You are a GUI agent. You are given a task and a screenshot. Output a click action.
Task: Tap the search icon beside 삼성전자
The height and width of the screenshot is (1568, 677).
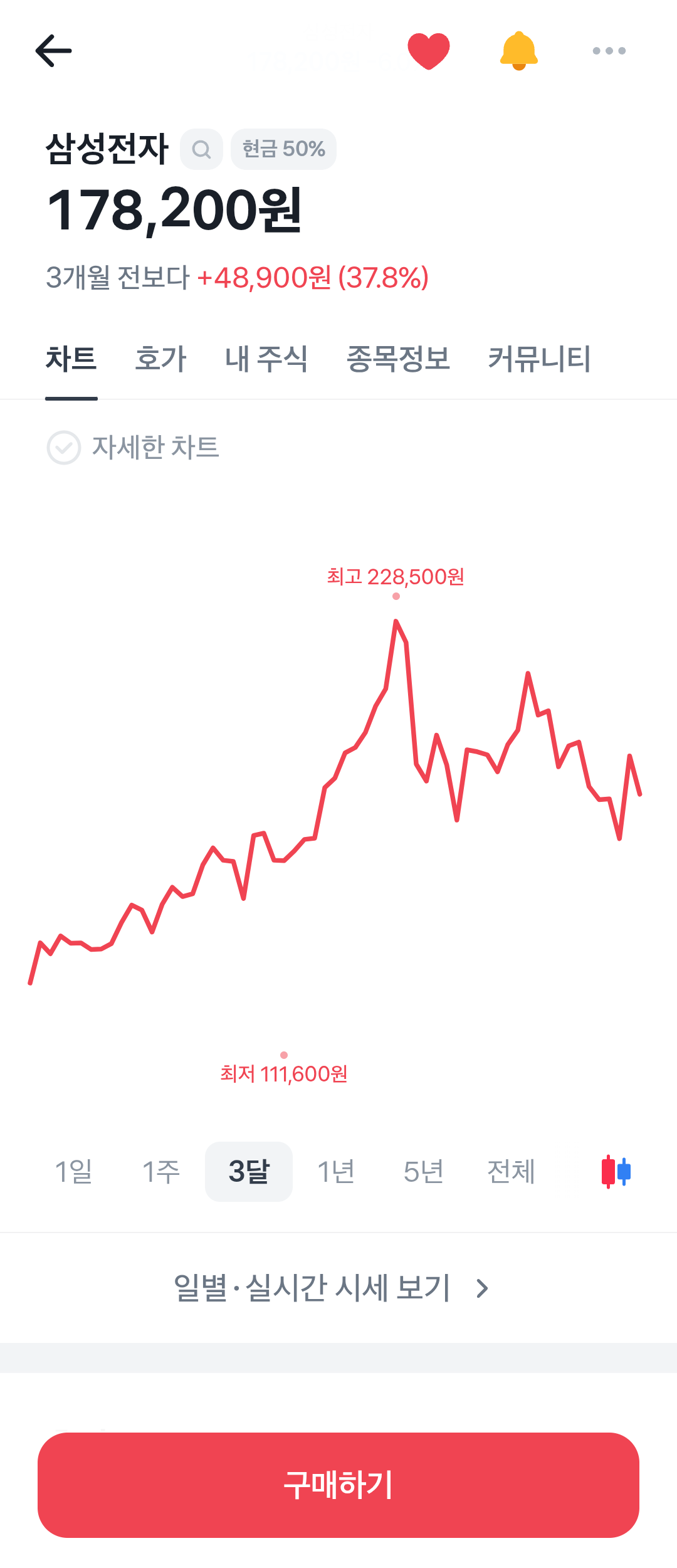point(201,149)
